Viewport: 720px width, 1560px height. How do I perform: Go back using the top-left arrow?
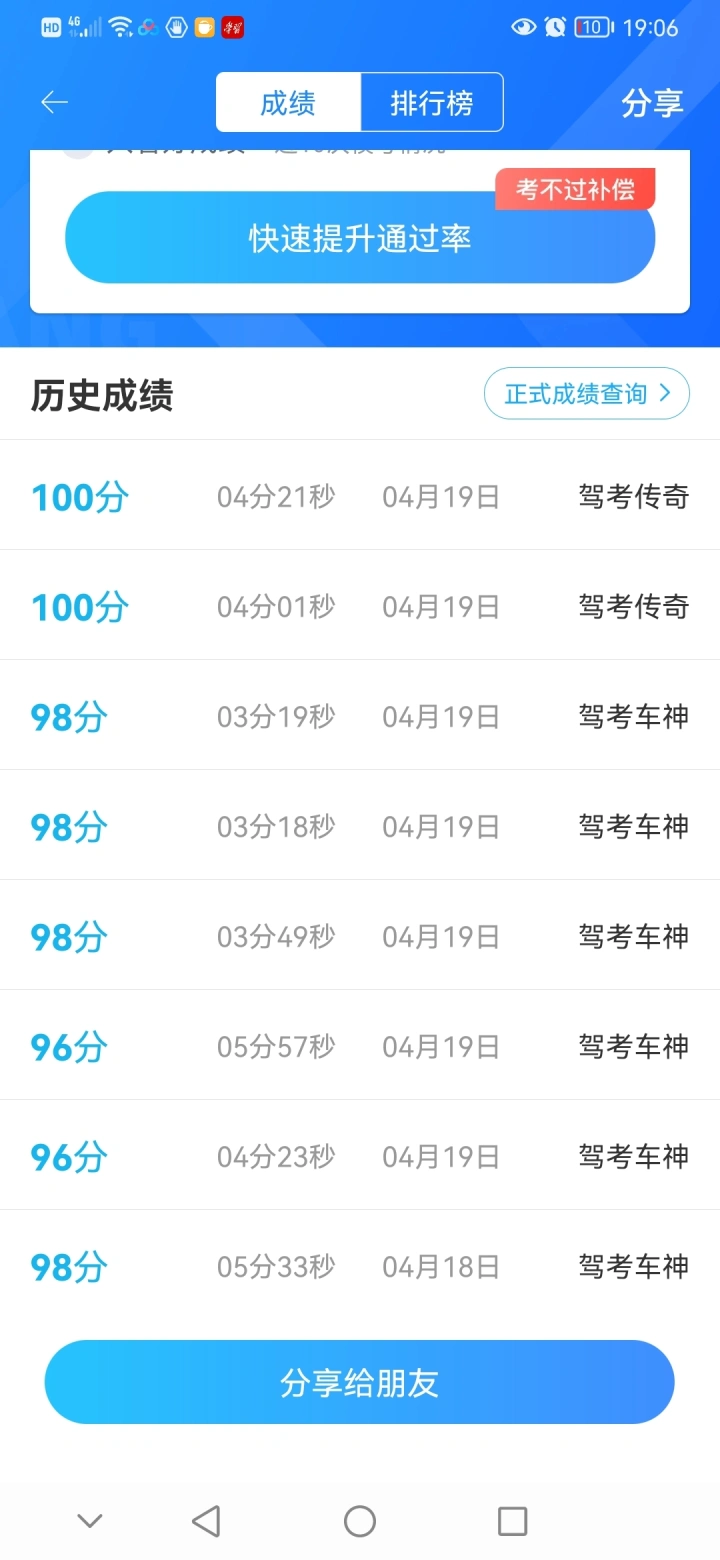tap(54, 102)
